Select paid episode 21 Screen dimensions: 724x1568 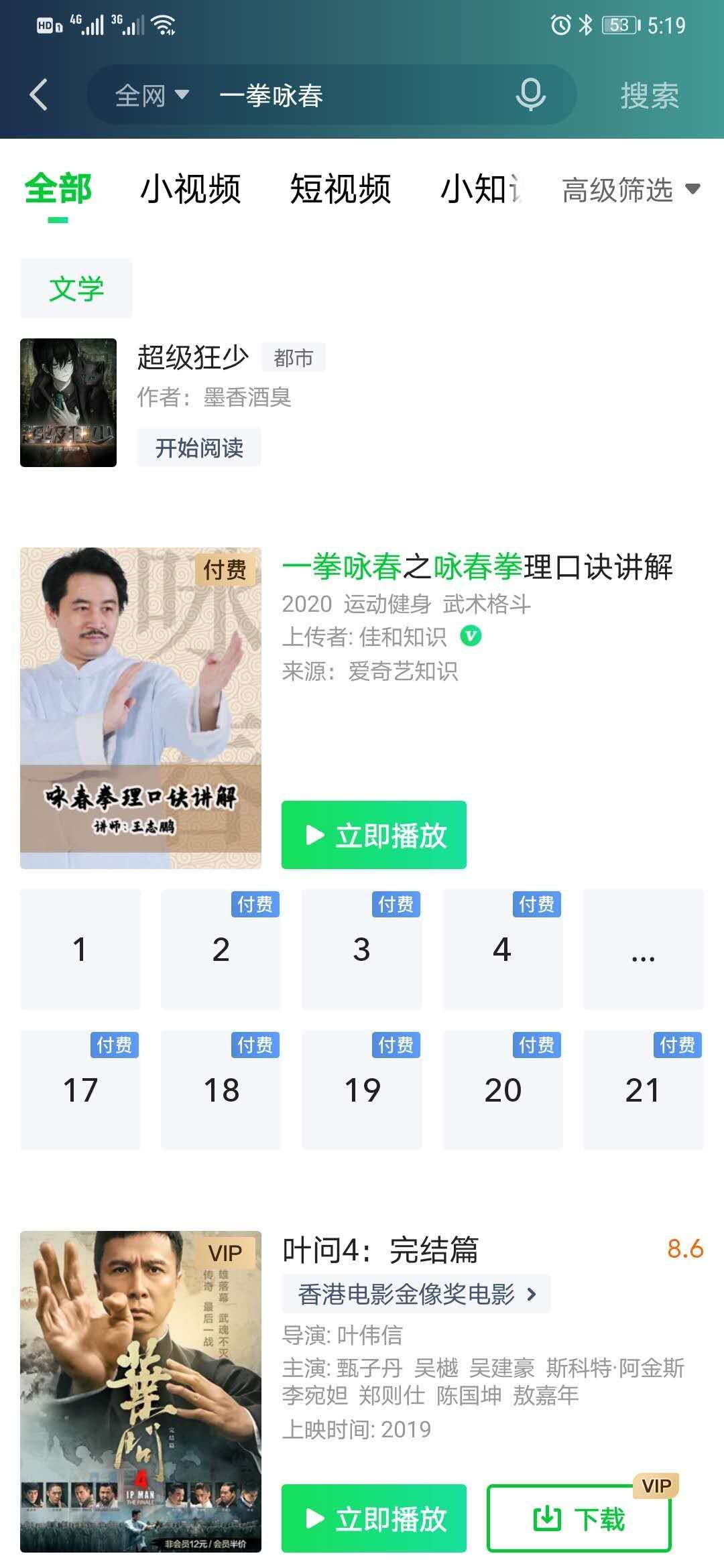(x=643, y=1090)
